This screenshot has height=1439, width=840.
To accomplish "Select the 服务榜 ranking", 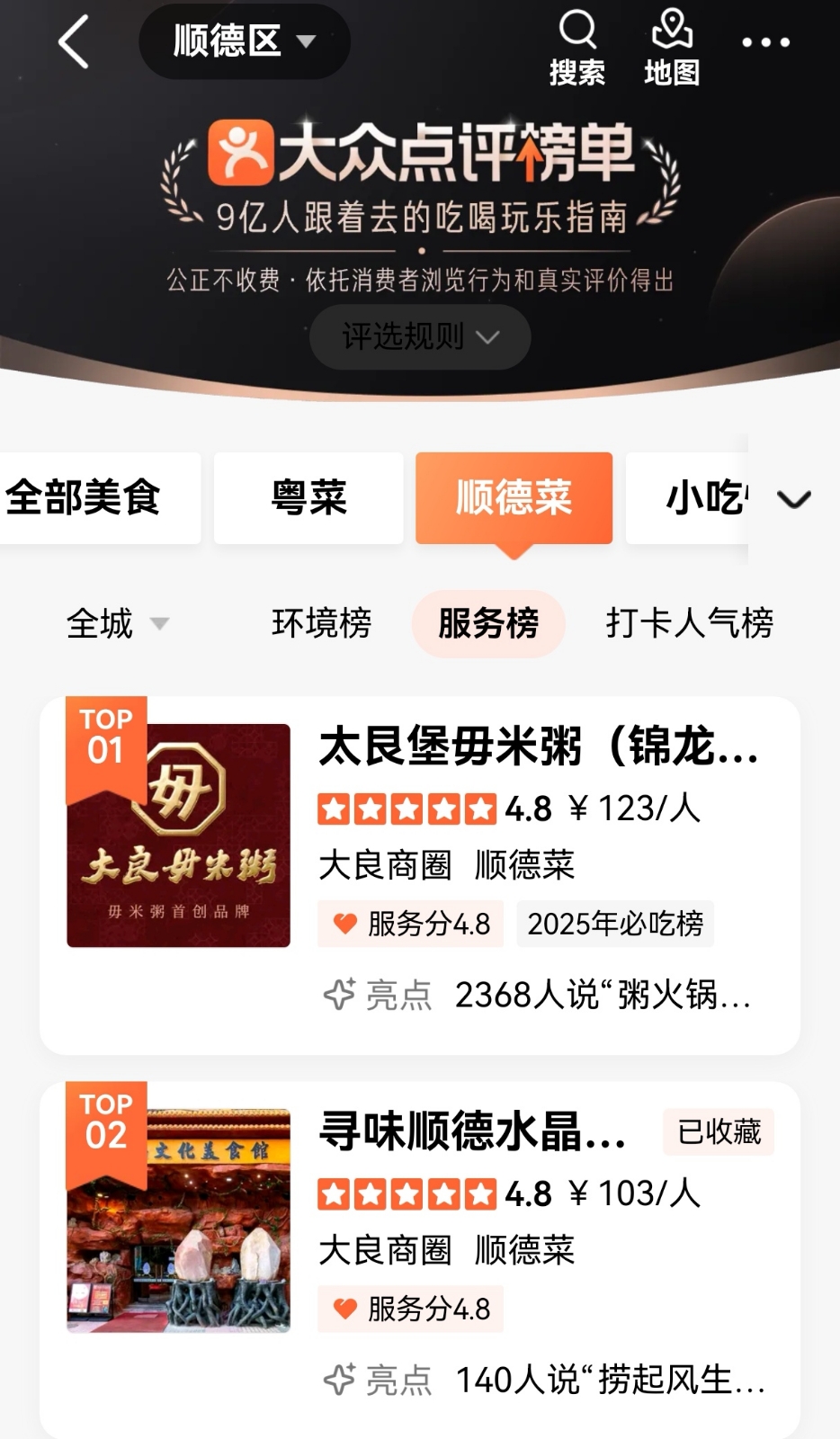I will click(x=488, y=622).
